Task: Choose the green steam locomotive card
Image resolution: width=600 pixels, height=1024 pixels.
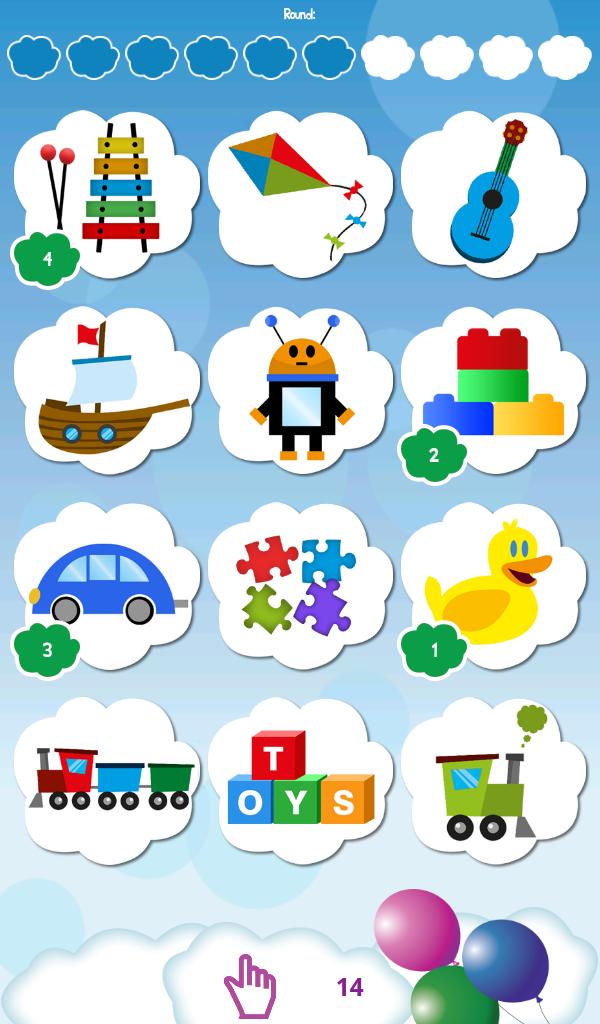Action: [492, 782]
